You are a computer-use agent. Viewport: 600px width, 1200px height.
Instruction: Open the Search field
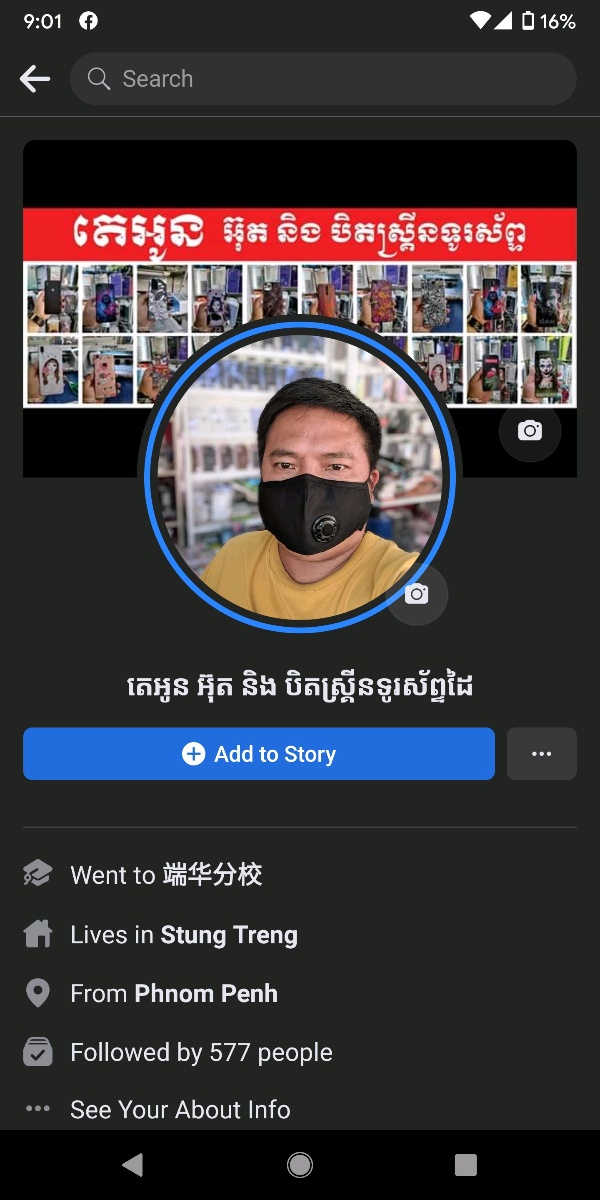coord(323,79)
